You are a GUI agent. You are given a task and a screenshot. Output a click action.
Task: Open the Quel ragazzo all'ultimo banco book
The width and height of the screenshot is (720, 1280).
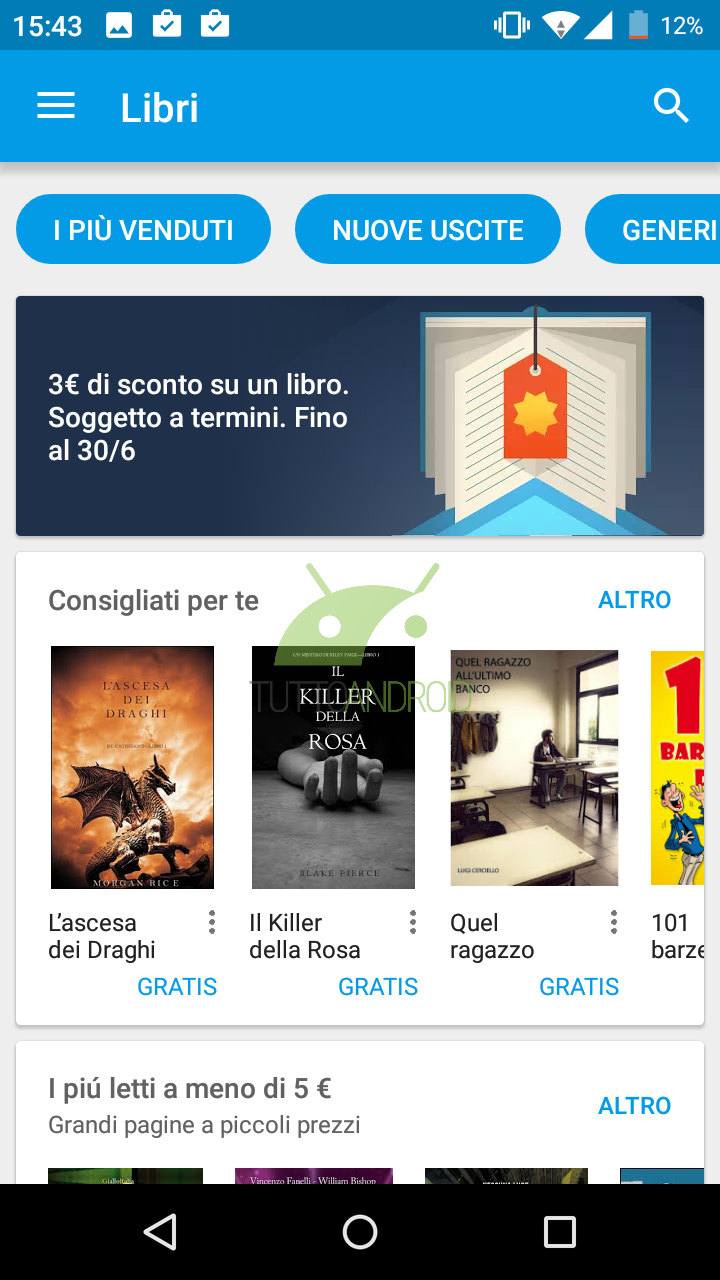(534, 768)
